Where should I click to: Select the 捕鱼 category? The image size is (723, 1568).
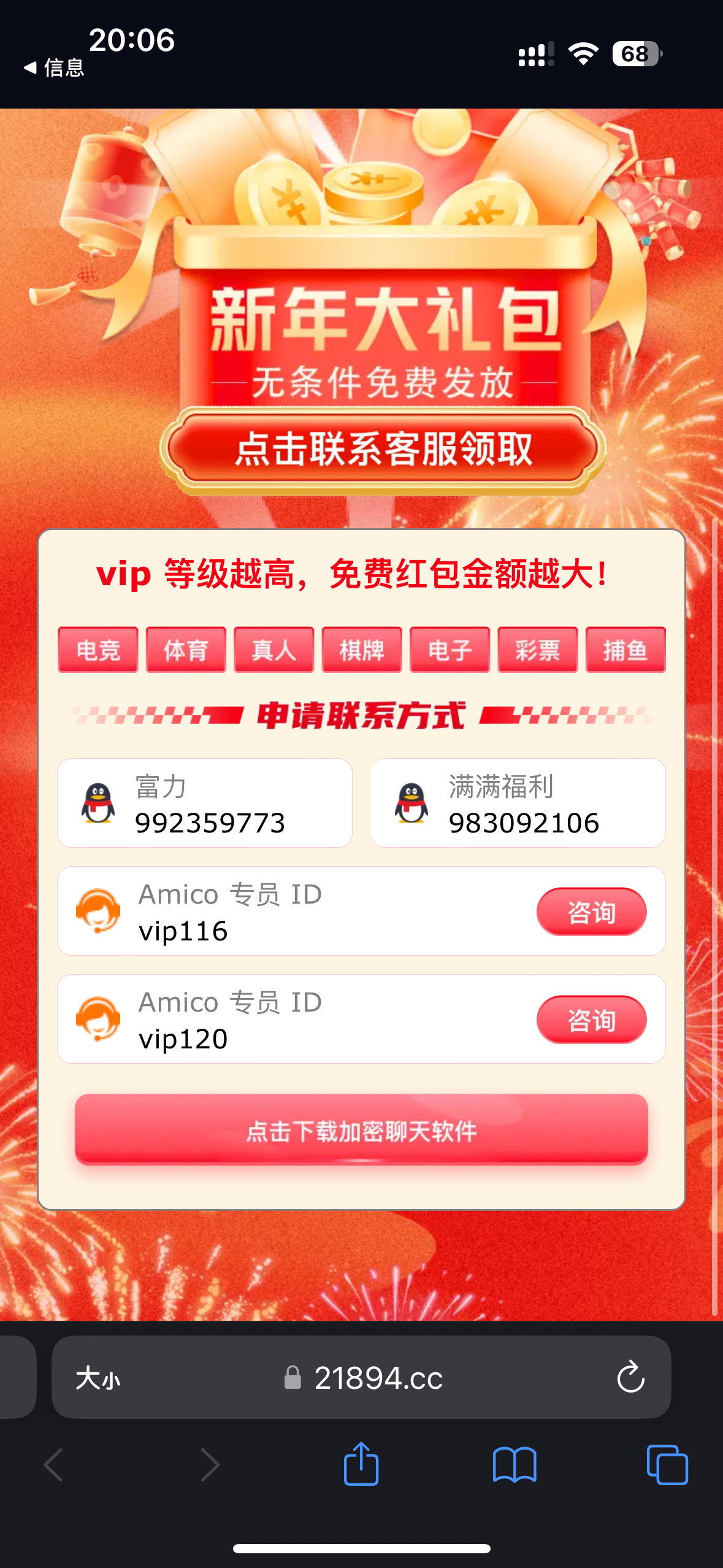[x=625, y=650]
